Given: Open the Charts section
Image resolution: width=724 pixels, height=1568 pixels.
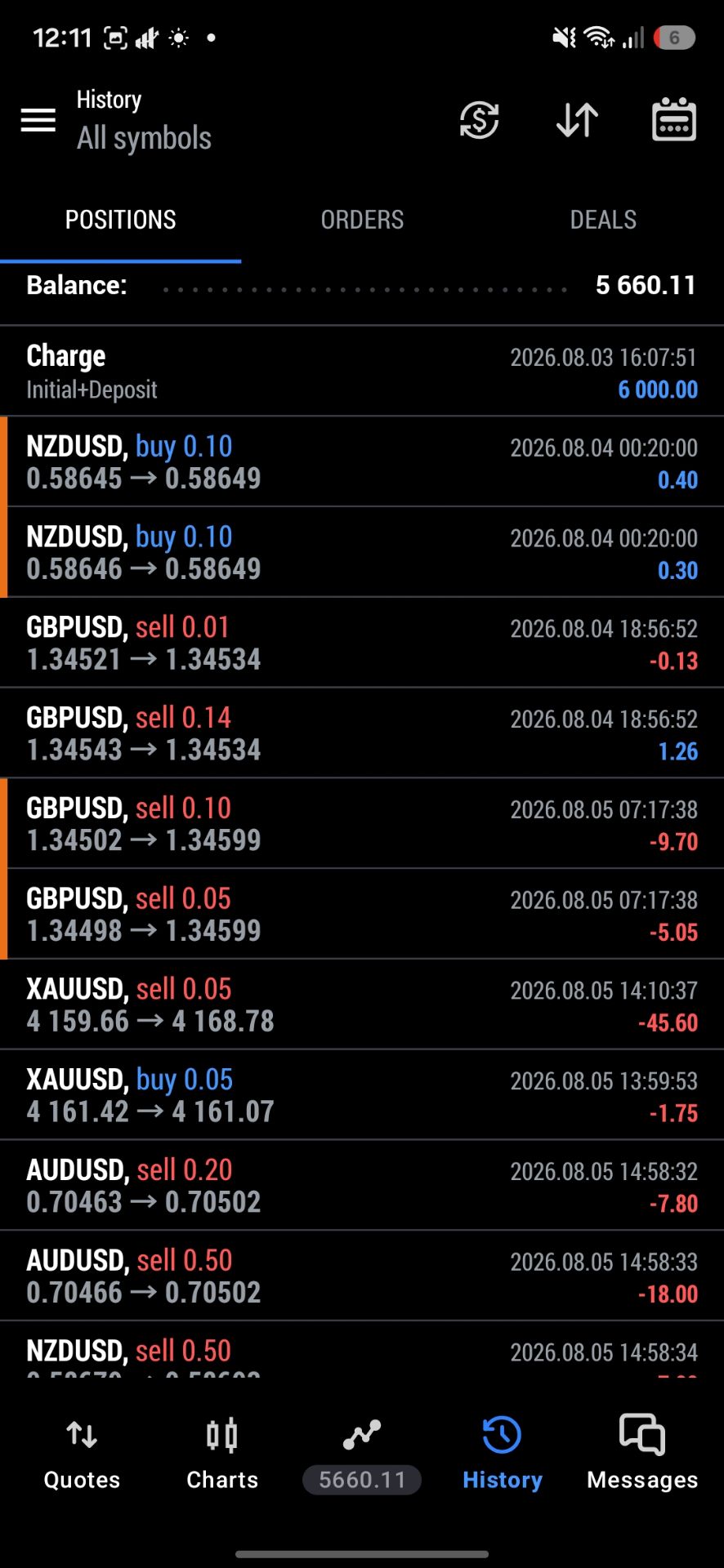Looking at the screenshot, I should 222,1455.
